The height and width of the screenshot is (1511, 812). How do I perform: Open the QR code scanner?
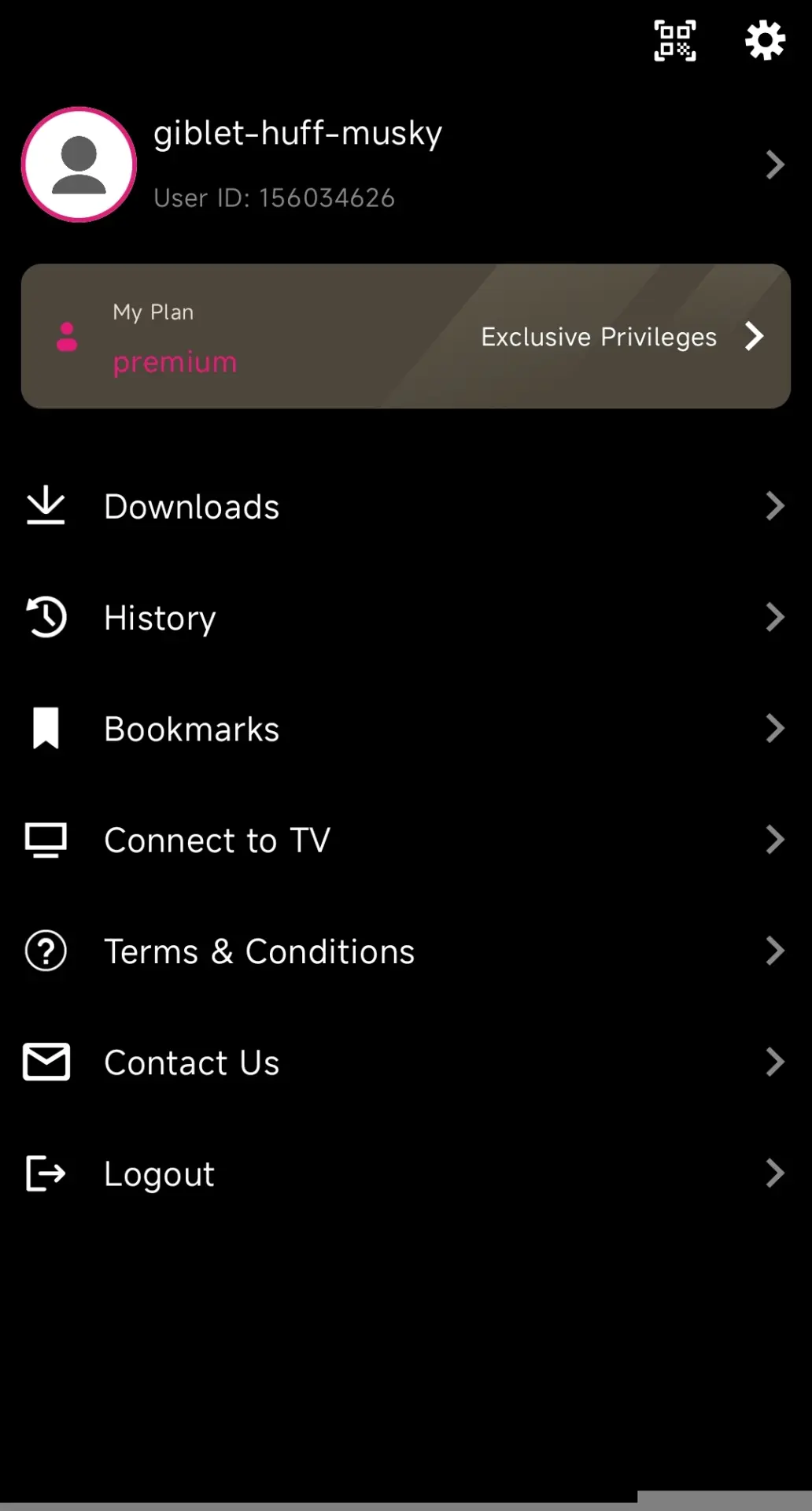click(675, 41)
